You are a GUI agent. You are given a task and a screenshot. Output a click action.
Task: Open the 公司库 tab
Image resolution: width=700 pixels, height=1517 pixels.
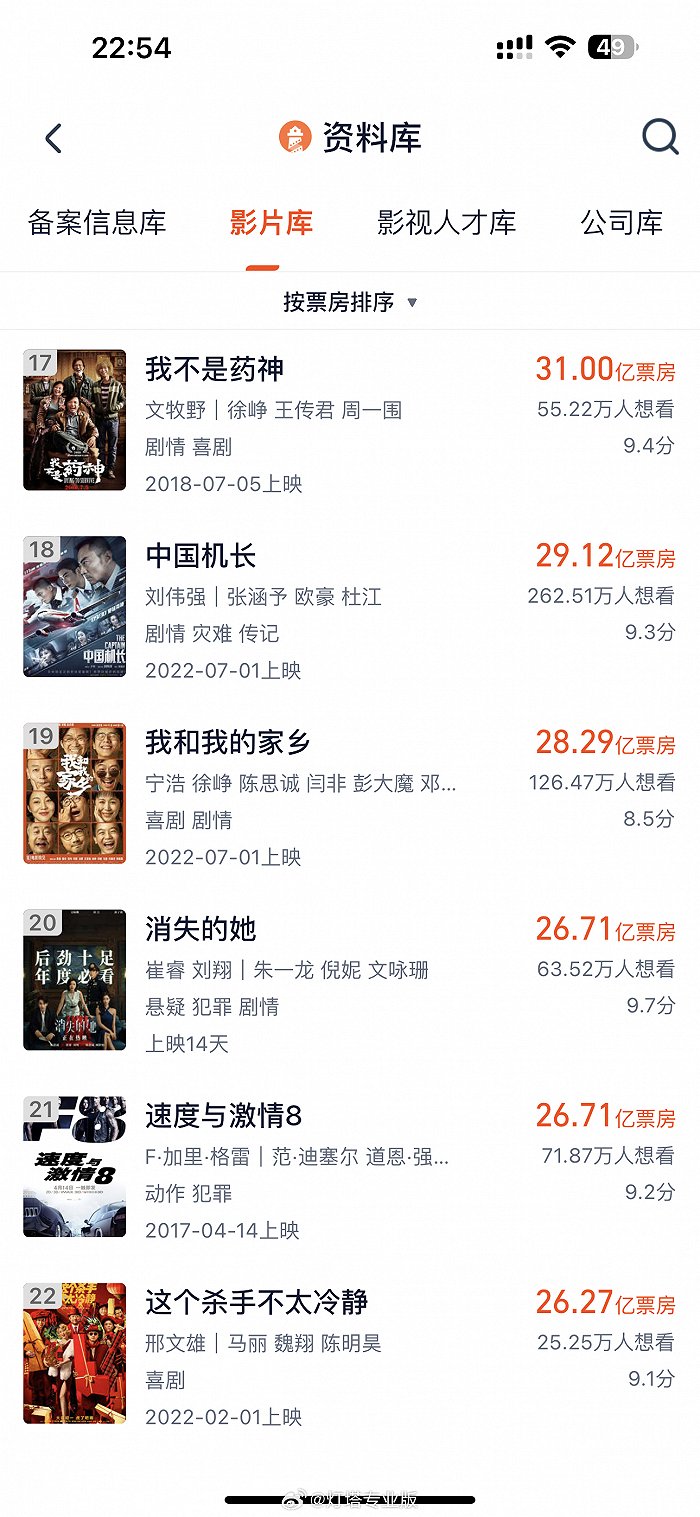[622, 223]
